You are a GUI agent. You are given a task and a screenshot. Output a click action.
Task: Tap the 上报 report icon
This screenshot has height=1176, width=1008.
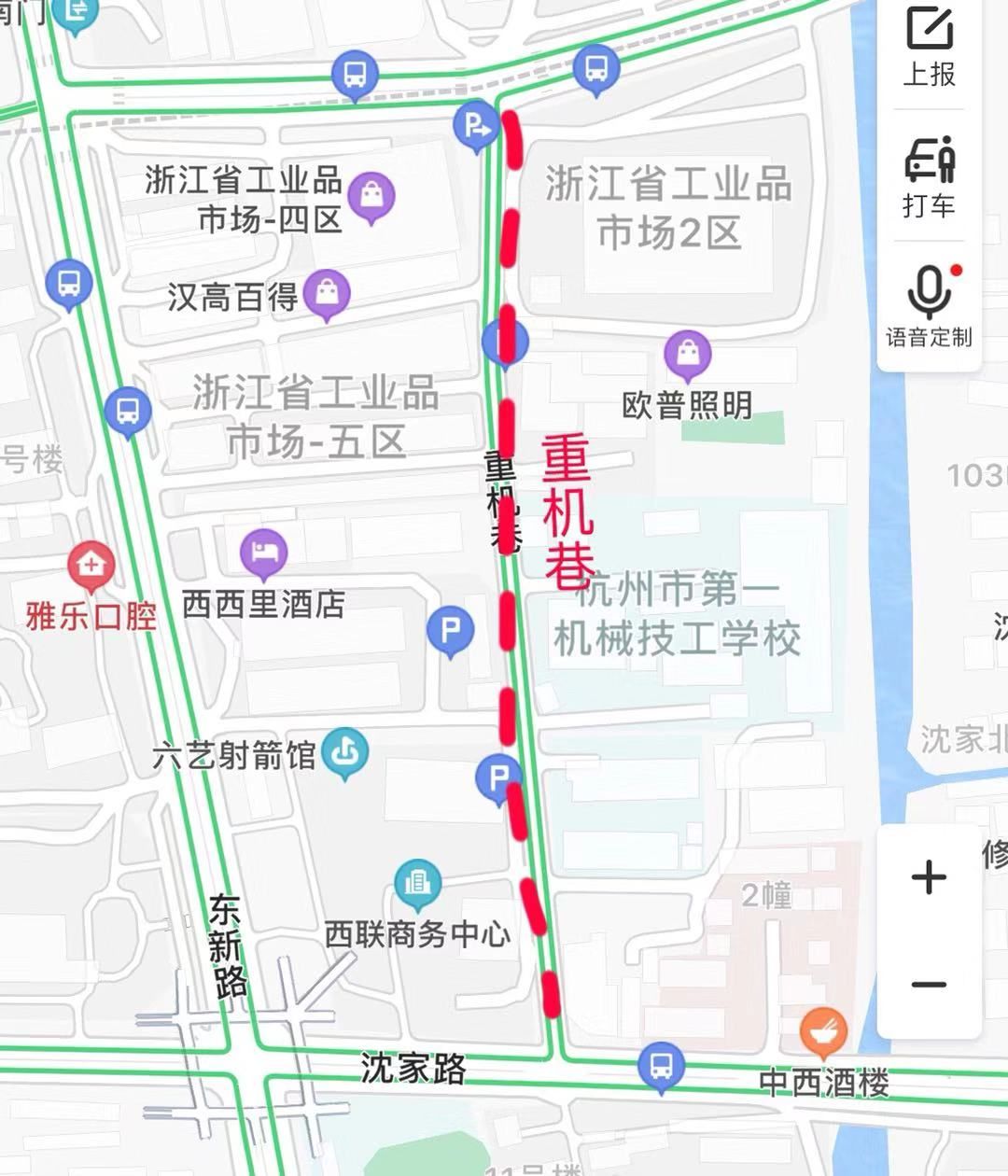tap(929, 42)
